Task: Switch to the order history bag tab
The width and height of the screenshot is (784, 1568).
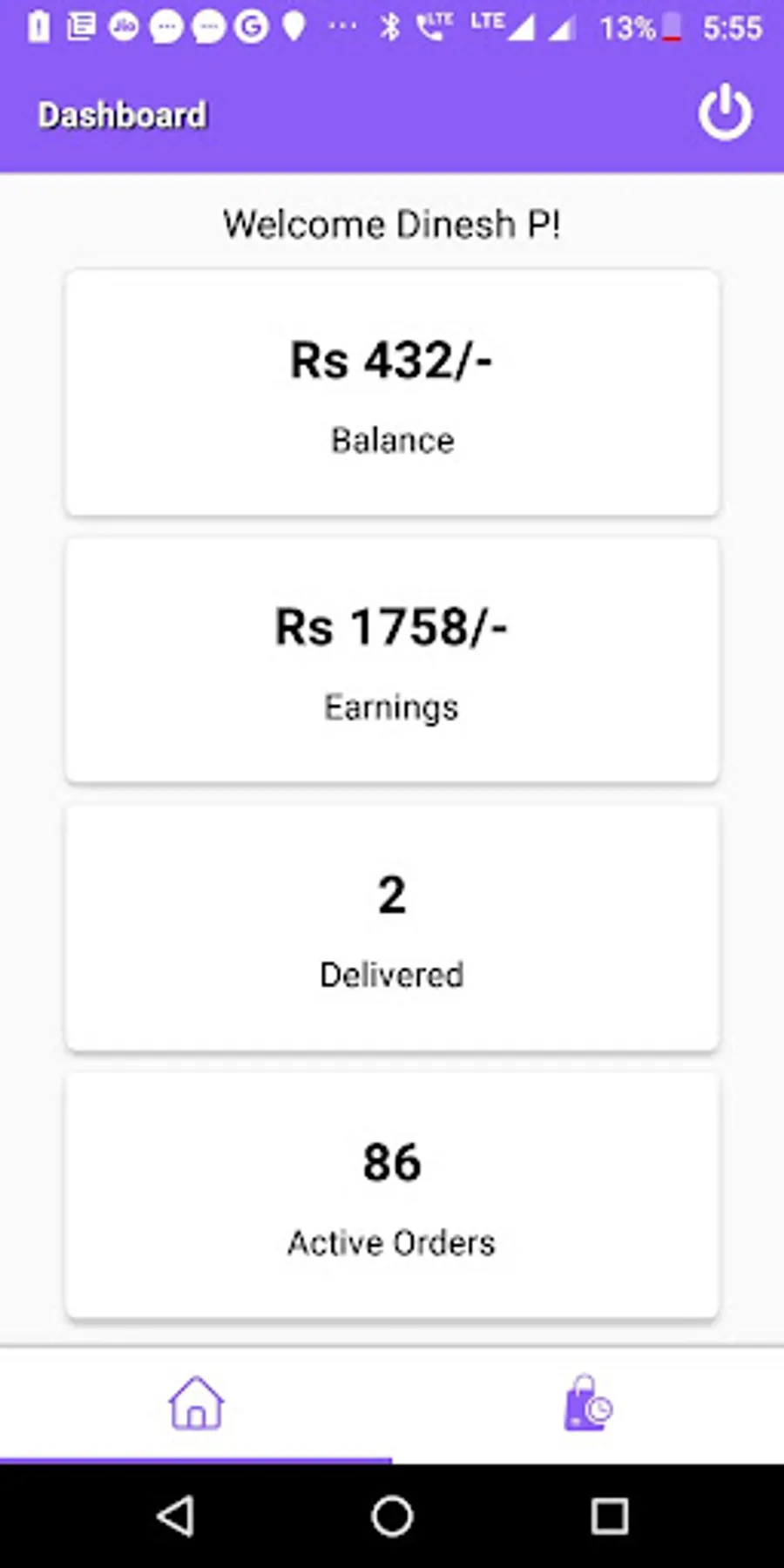Action: pyautogui.click(x=588, y=1403)
